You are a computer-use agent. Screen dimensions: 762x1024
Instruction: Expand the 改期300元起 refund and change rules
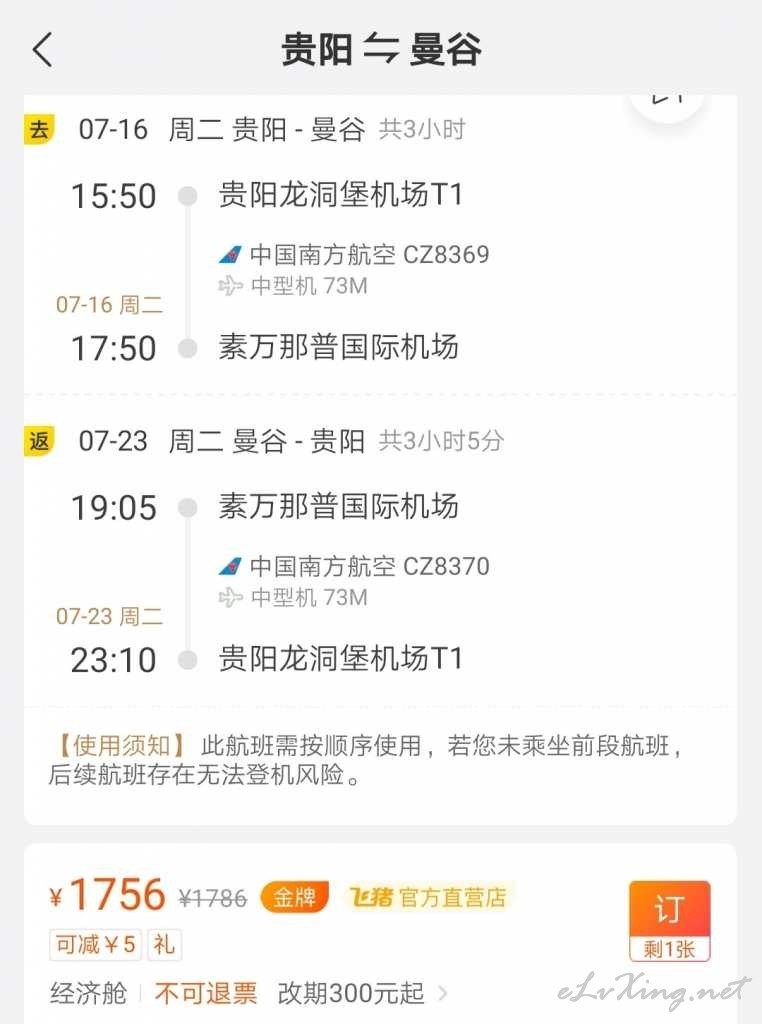(x=364, y=993)
